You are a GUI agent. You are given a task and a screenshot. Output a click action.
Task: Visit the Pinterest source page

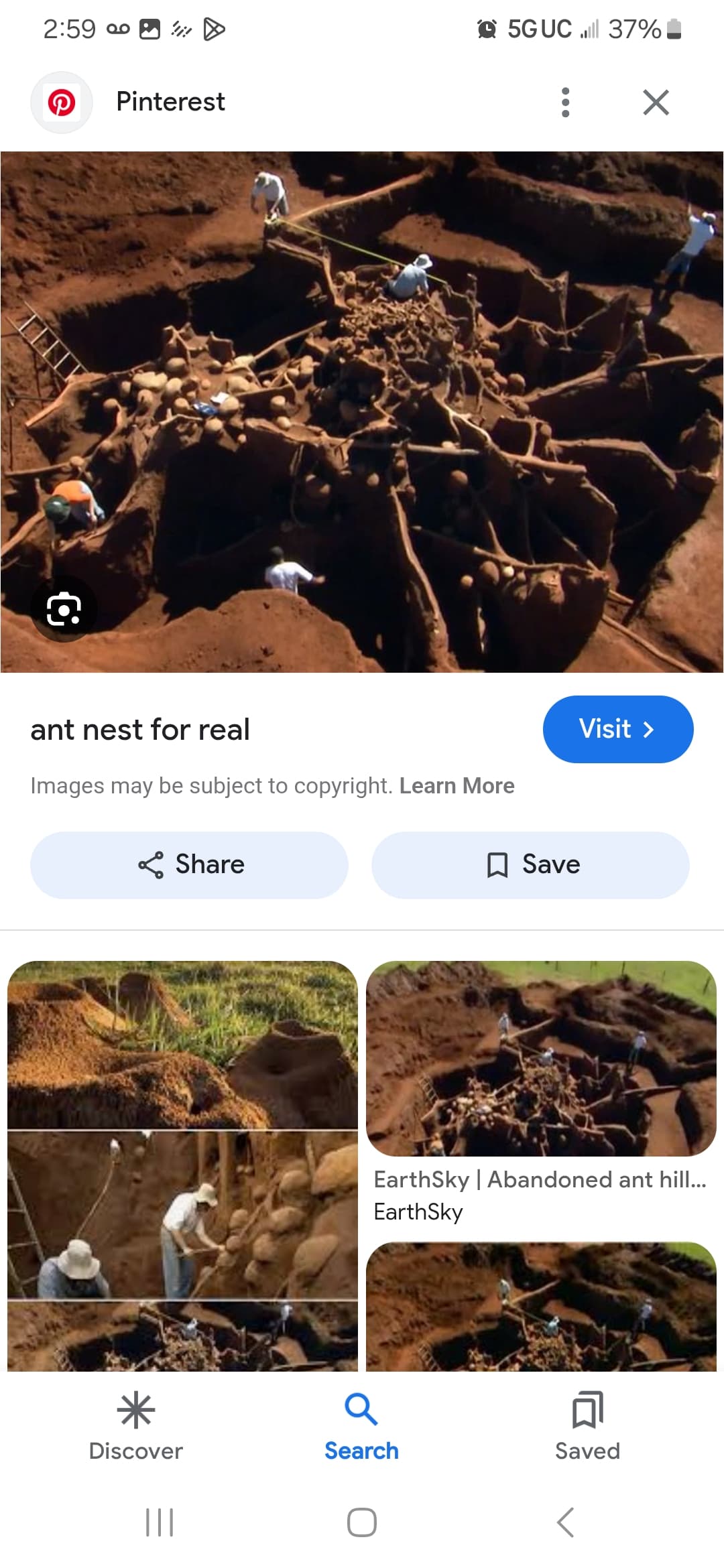tap(617, 729)
